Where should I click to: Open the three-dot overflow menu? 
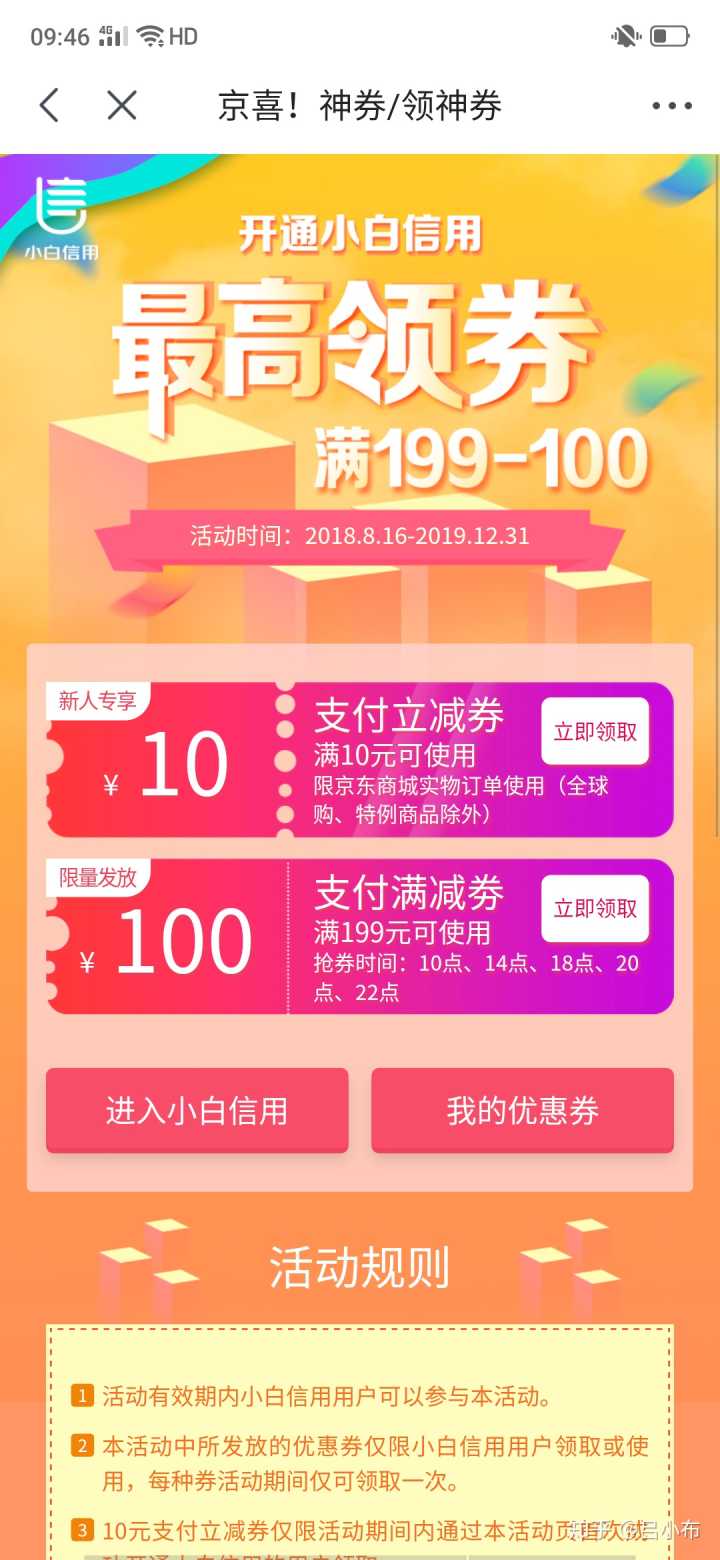[x=671, y=106]
